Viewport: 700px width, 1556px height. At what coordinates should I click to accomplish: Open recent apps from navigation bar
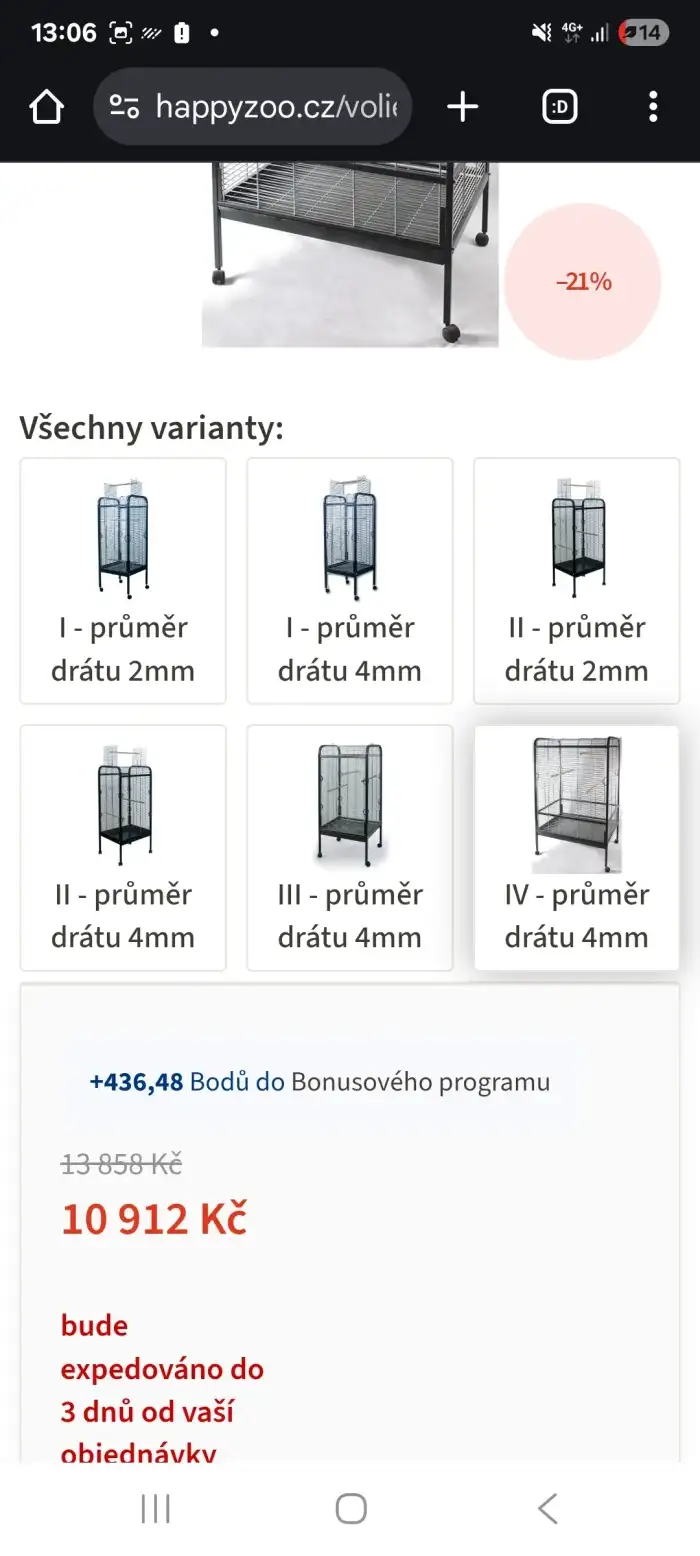point(155,1509)
